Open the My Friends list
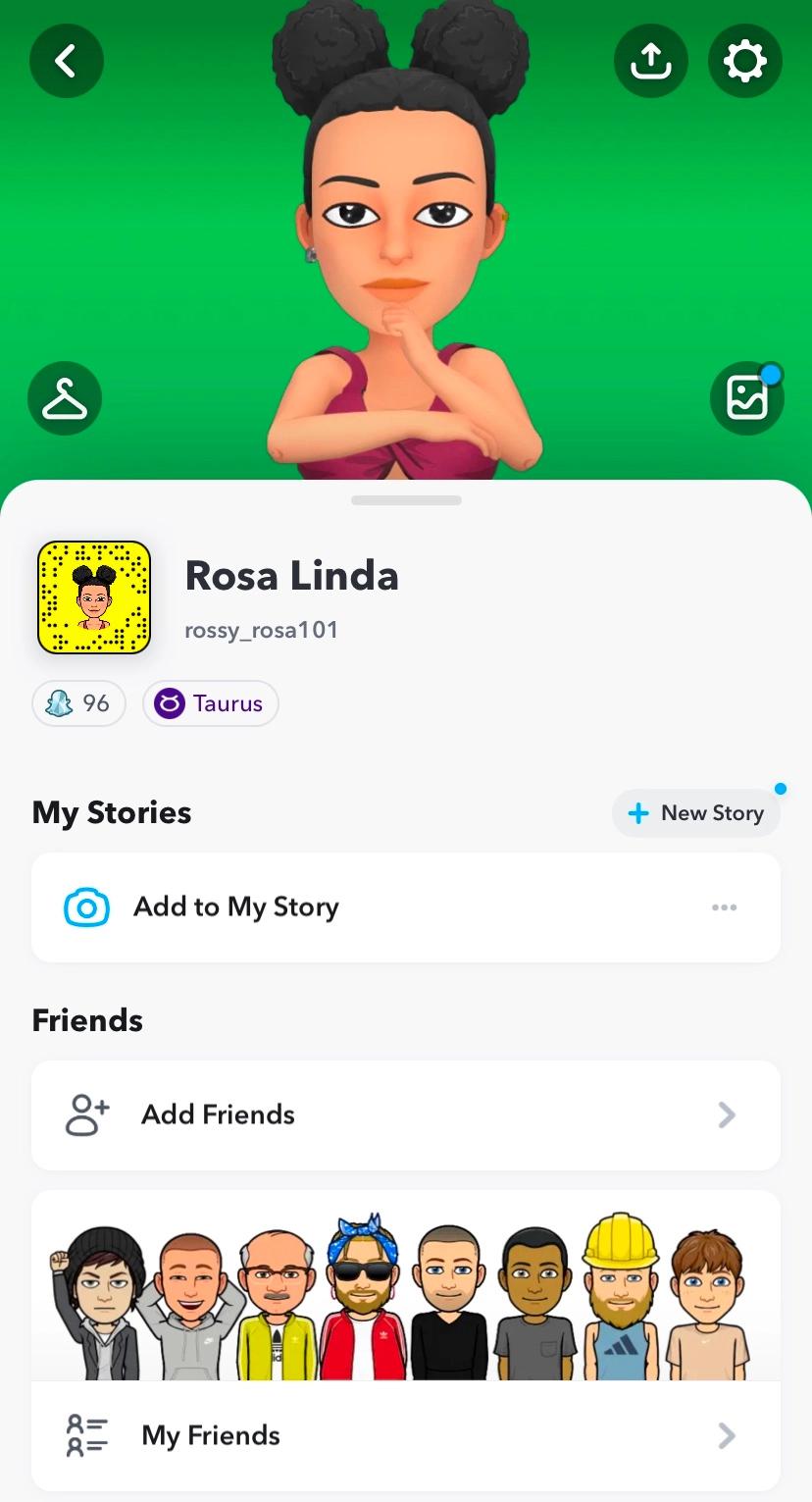Image resolution: width=812 pixels, height=1502 pixels. [x=406, y=1436]
